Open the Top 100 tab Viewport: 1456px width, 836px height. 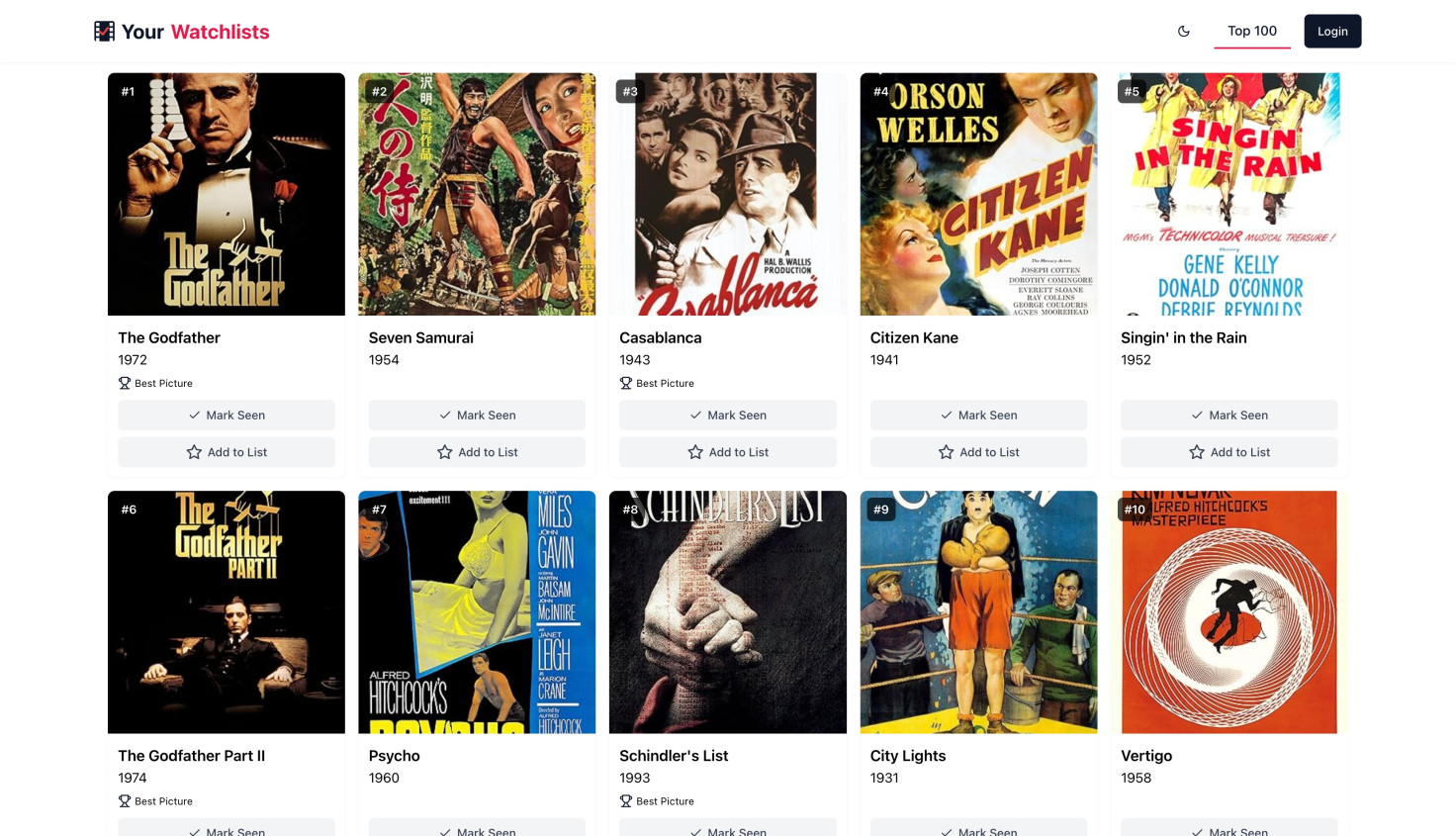(1251, 32)
